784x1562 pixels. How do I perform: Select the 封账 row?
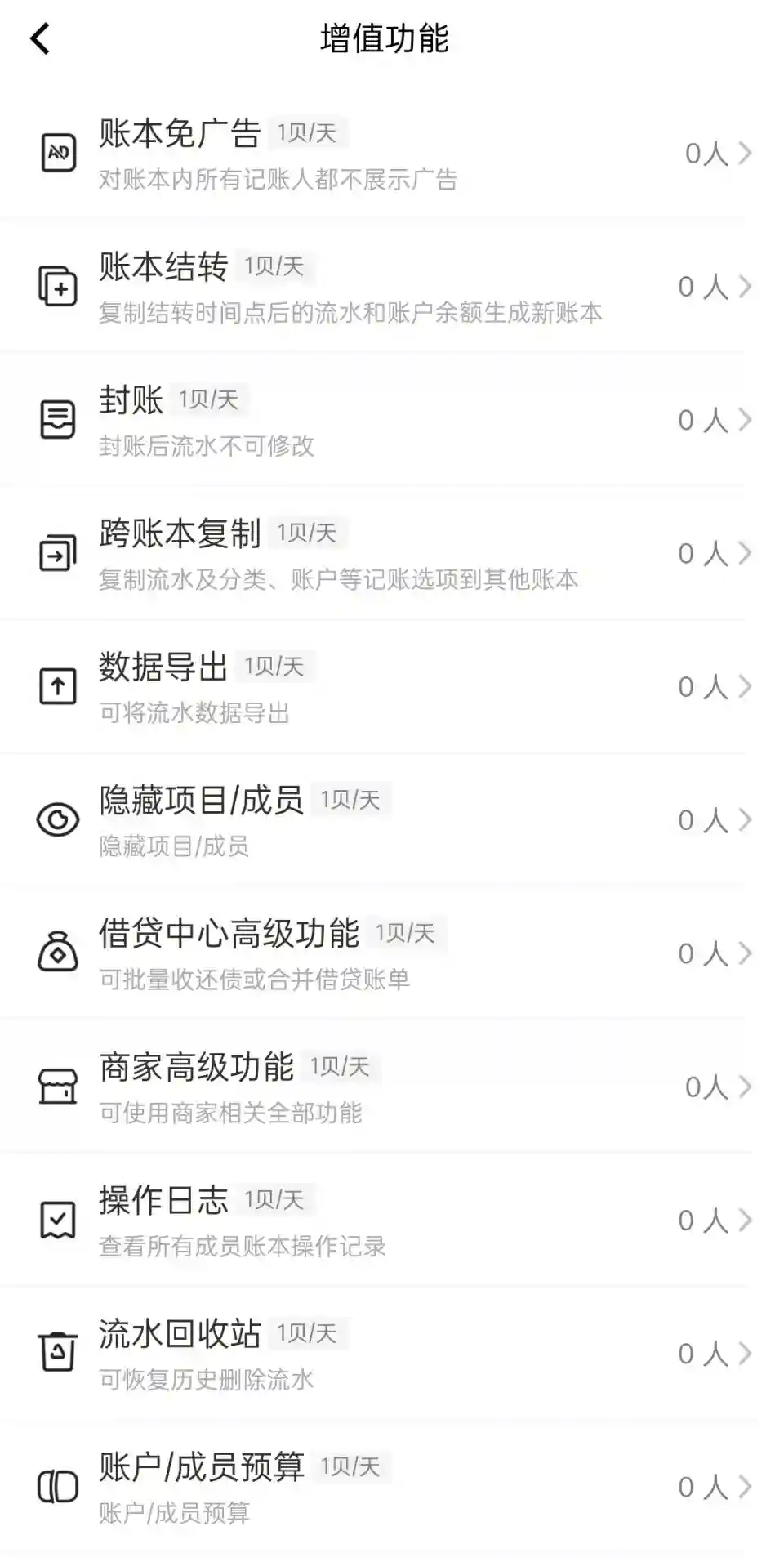pyautogui.click(x=392, y=420)
